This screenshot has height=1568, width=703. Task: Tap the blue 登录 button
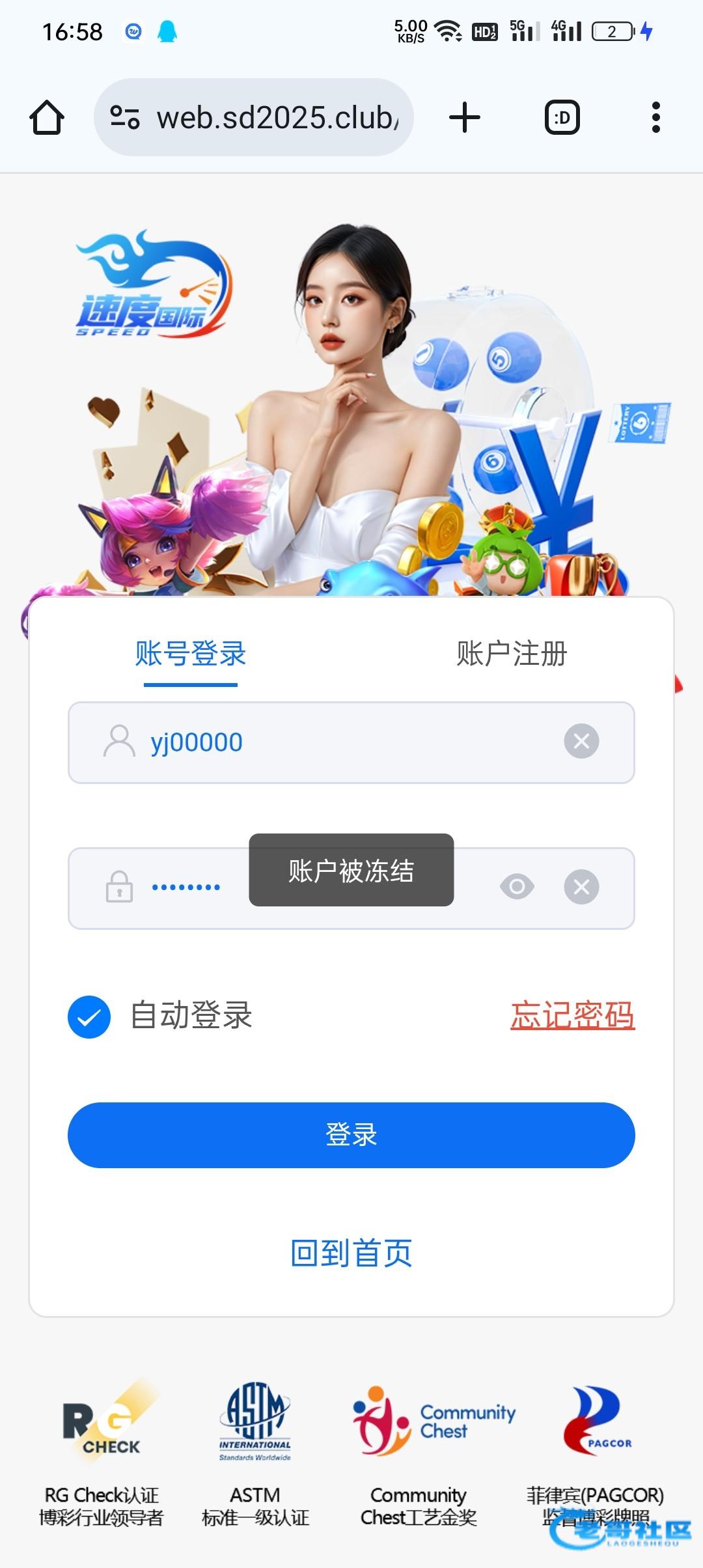pyautogui.click(x=351, y=1135)
